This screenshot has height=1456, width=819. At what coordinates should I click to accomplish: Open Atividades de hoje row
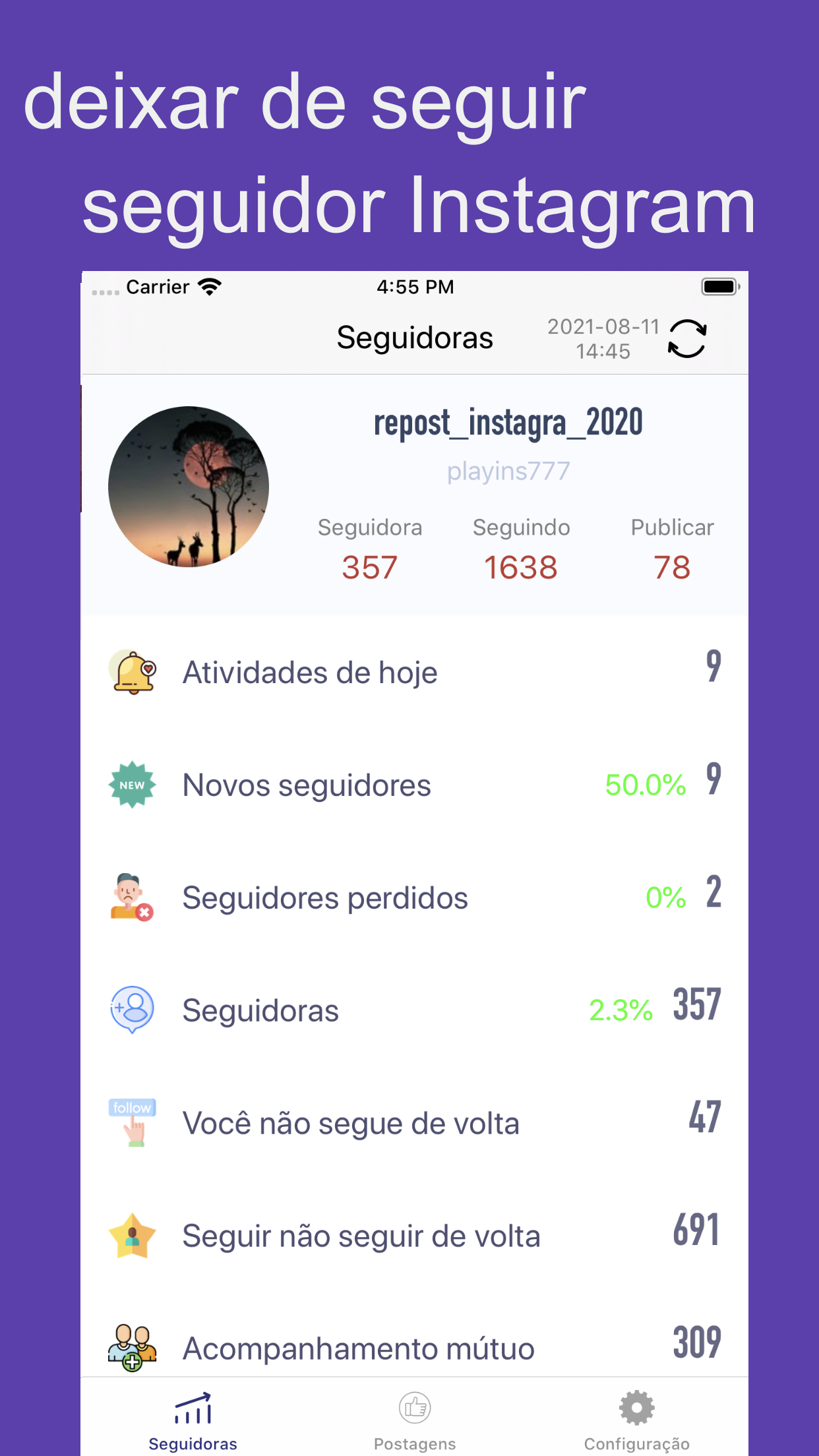coord(409,671)
